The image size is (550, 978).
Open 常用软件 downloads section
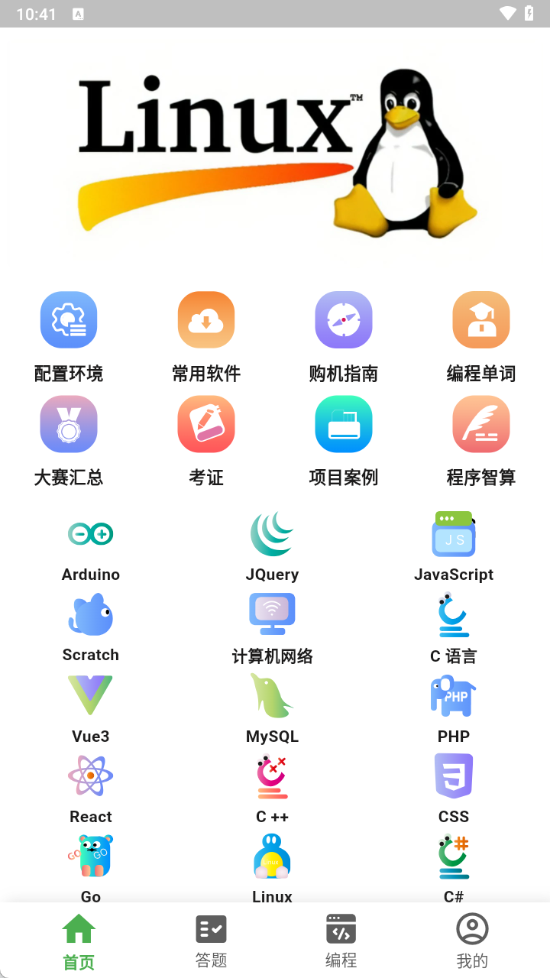[x=206, y=337]
